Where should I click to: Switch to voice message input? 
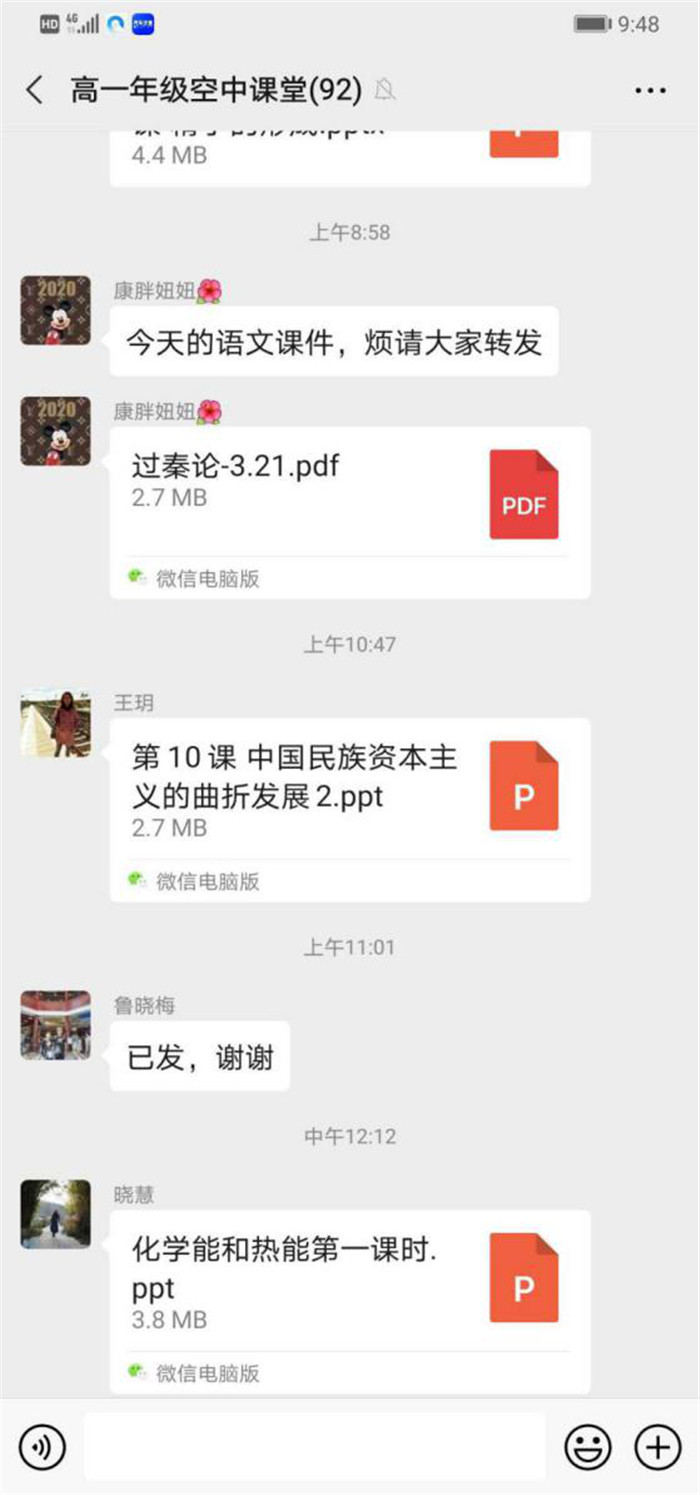(42, 1447)
